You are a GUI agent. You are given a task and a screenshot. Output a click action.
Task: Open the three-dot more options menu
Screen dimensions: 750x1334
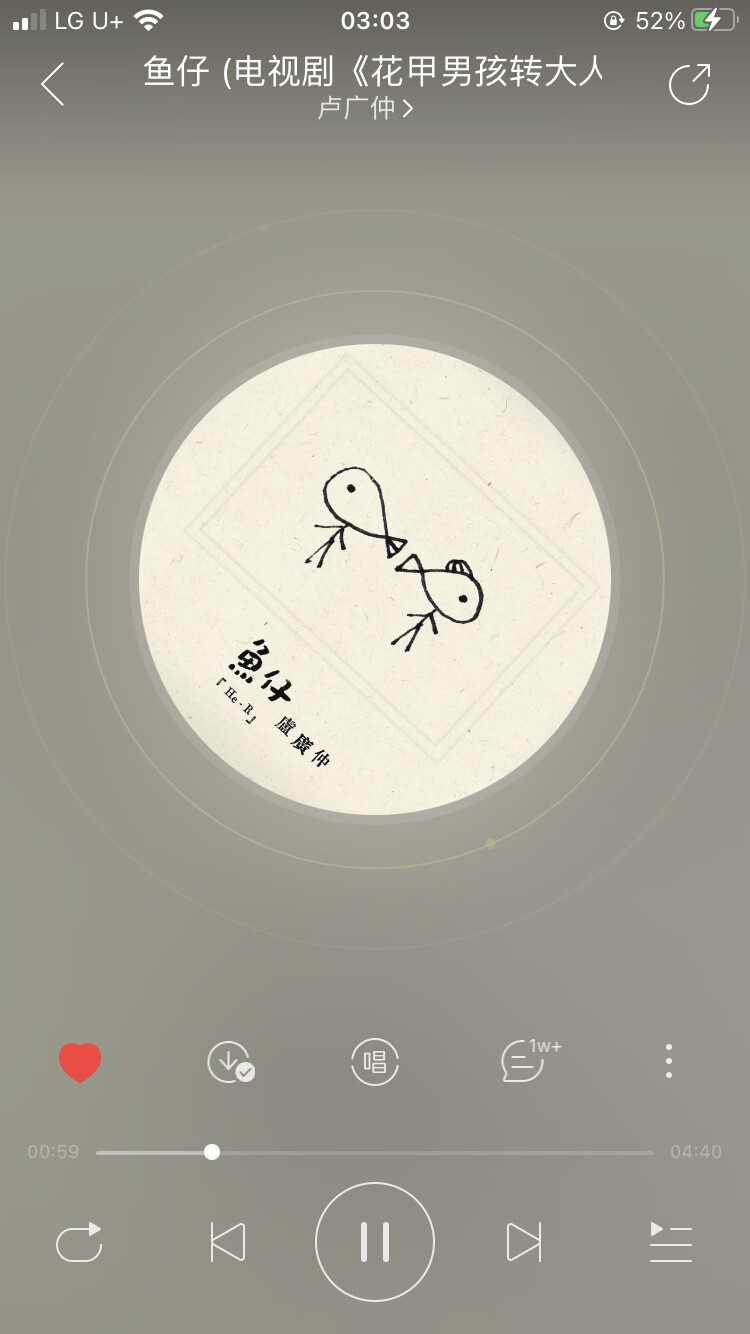coord(668,1062)
